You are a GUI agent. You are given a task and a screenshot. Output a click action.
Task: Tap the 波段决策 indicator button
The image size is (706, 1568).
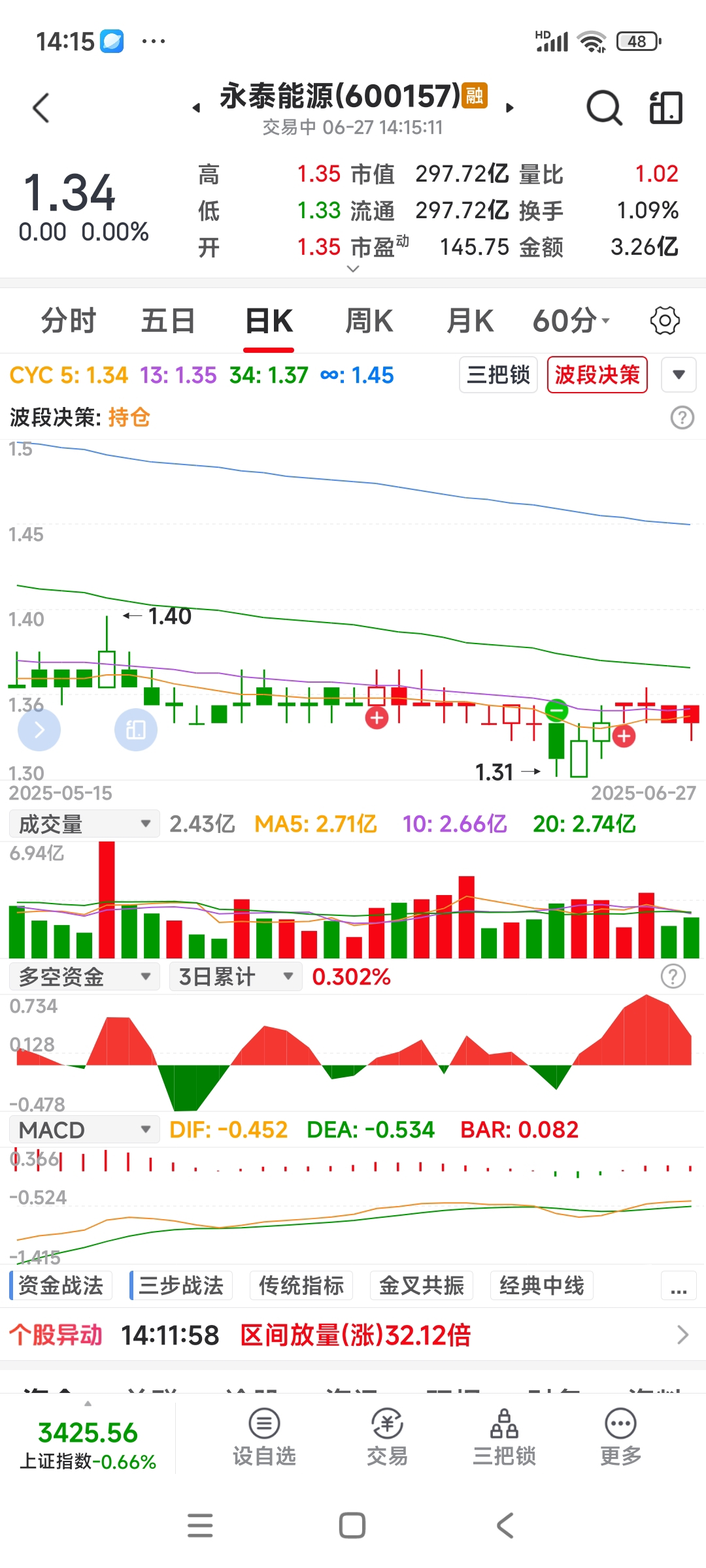coord(597,375)
